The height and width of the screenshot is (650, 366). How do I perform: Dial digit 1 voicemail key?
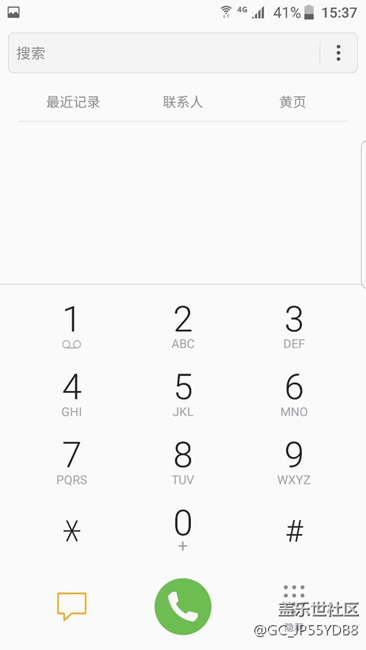(72, 327)
